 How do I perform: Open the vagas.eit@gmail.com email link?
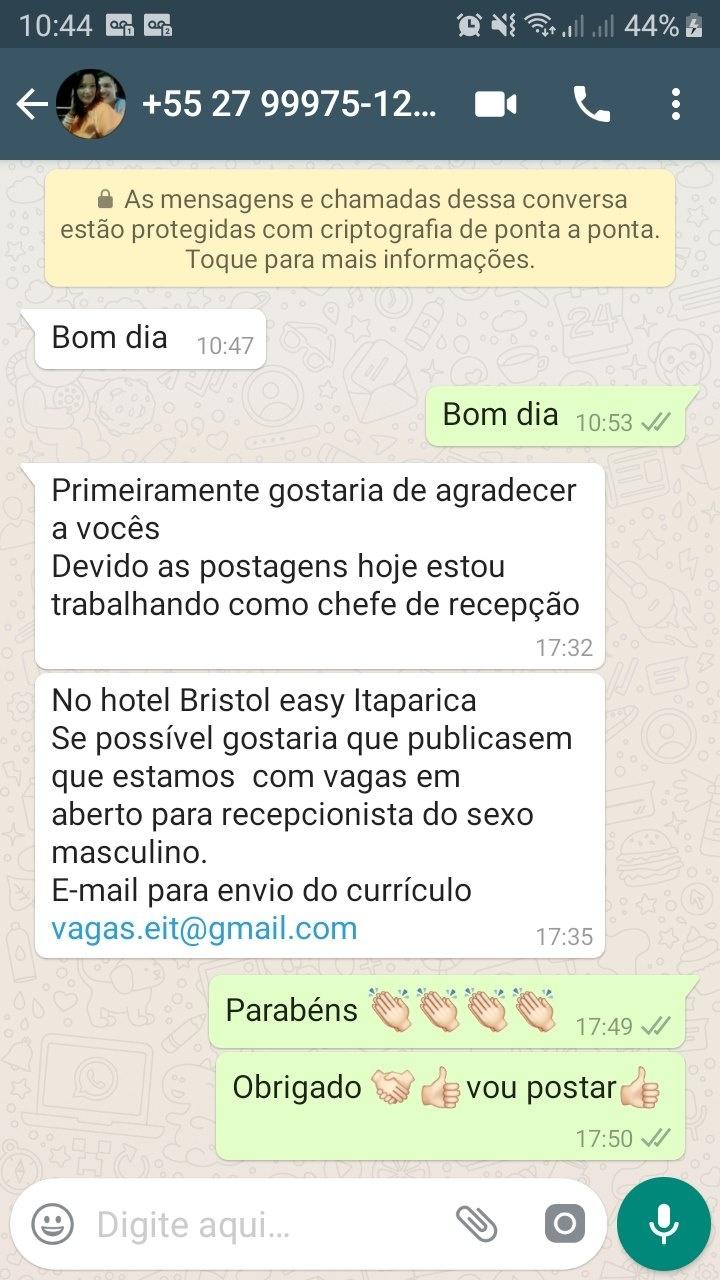click(x=204, y=928)
